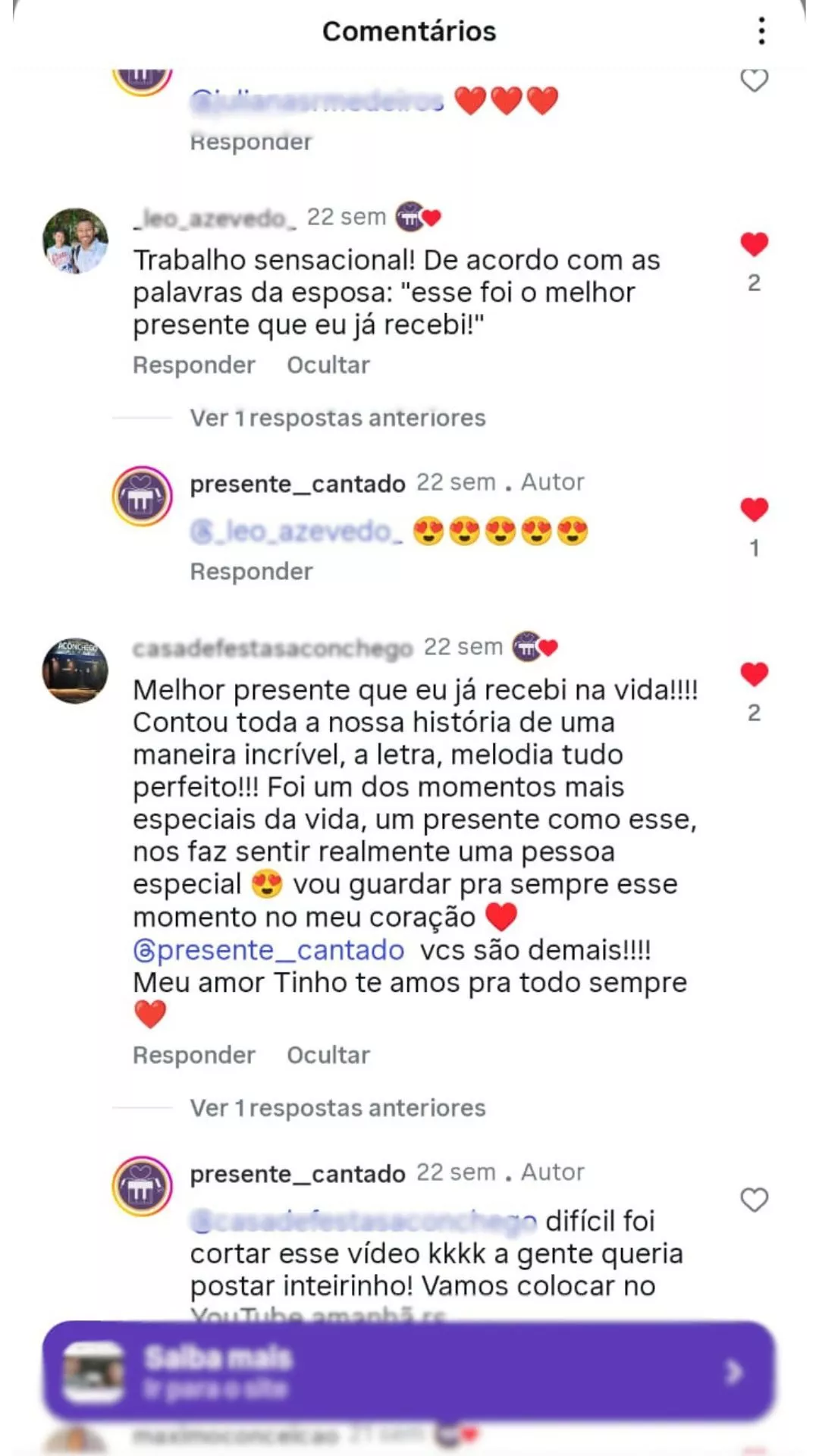Open the Saiba mais banner
Screen dimensions: 819x1456
pos(408,1371)
